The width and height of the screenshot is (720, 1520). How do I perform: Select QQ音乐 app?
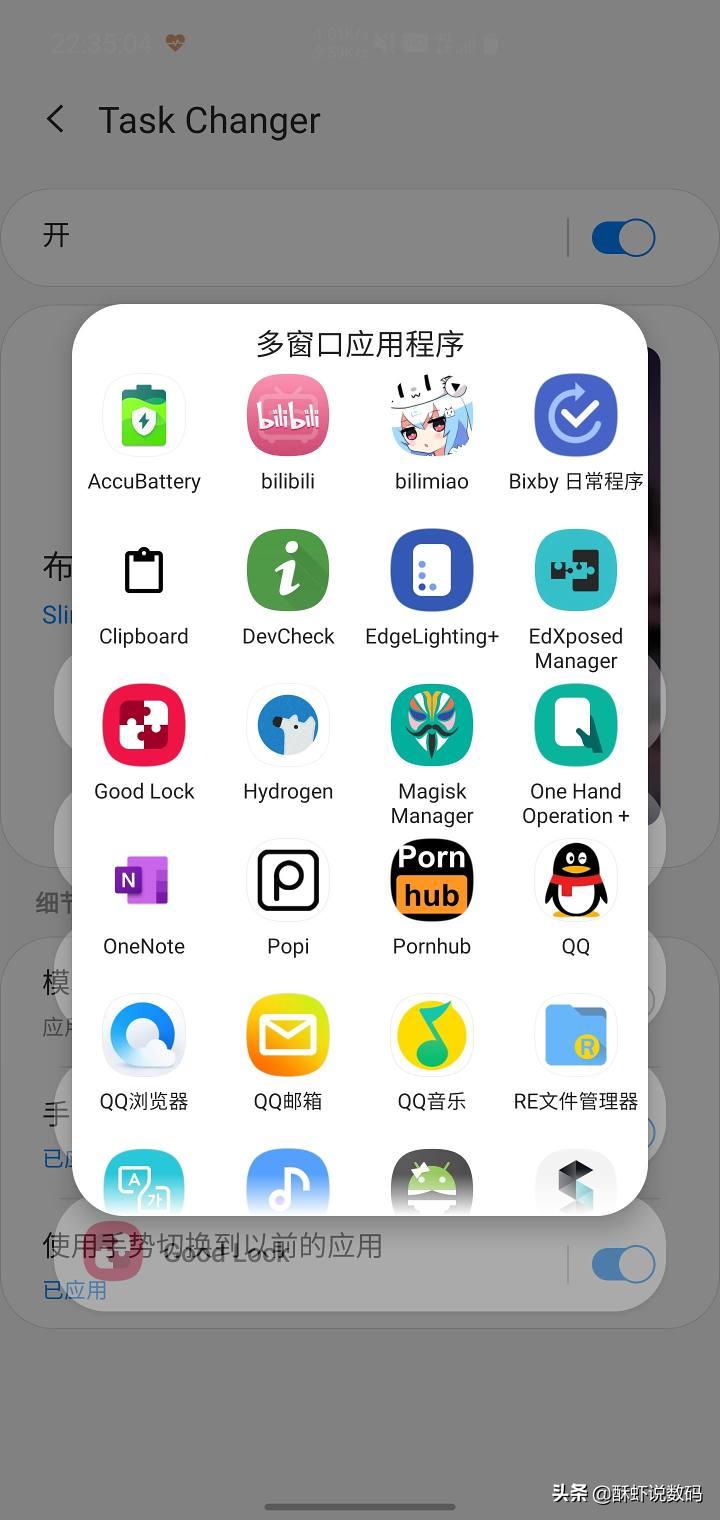(x=432, y=1036)
